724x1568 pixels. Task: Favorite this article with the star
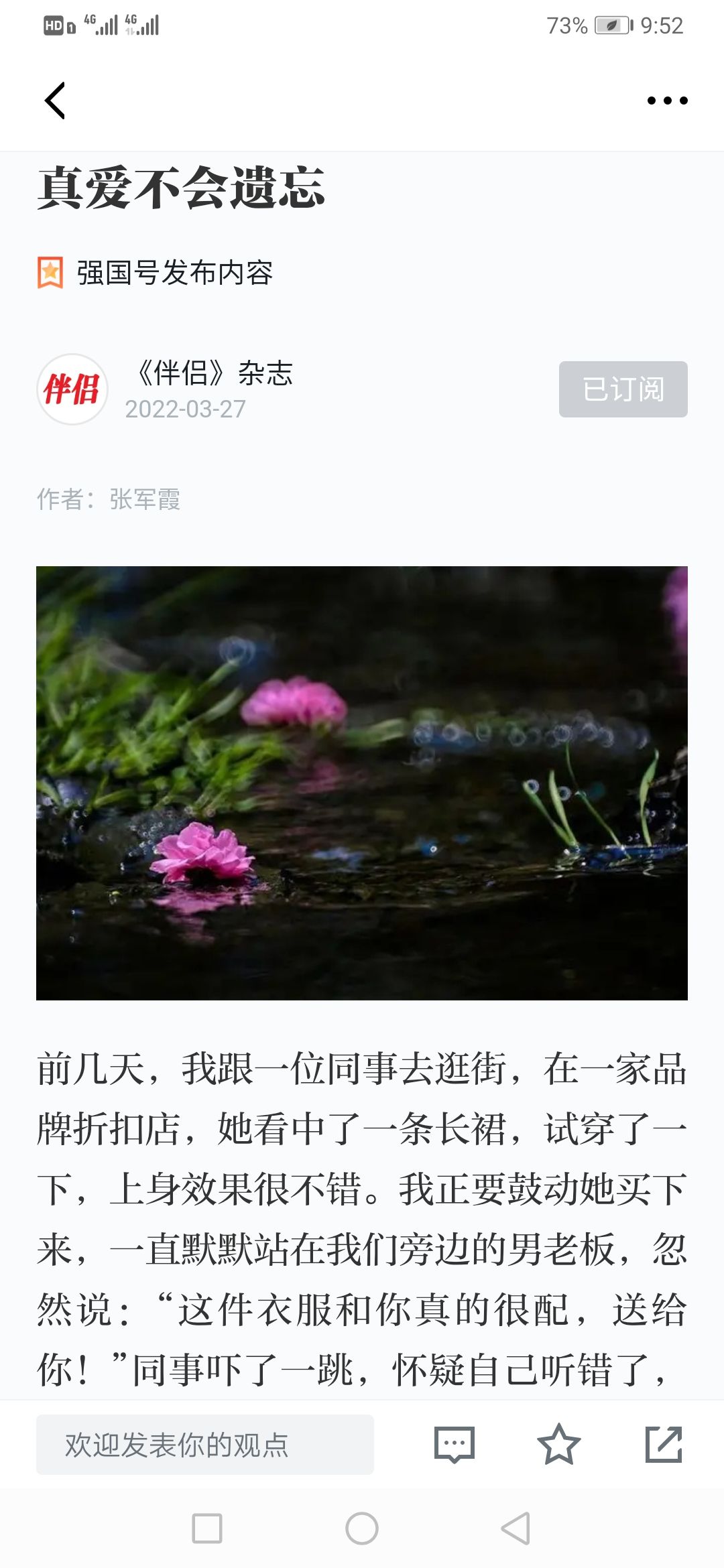click(x=558, y=1445)
